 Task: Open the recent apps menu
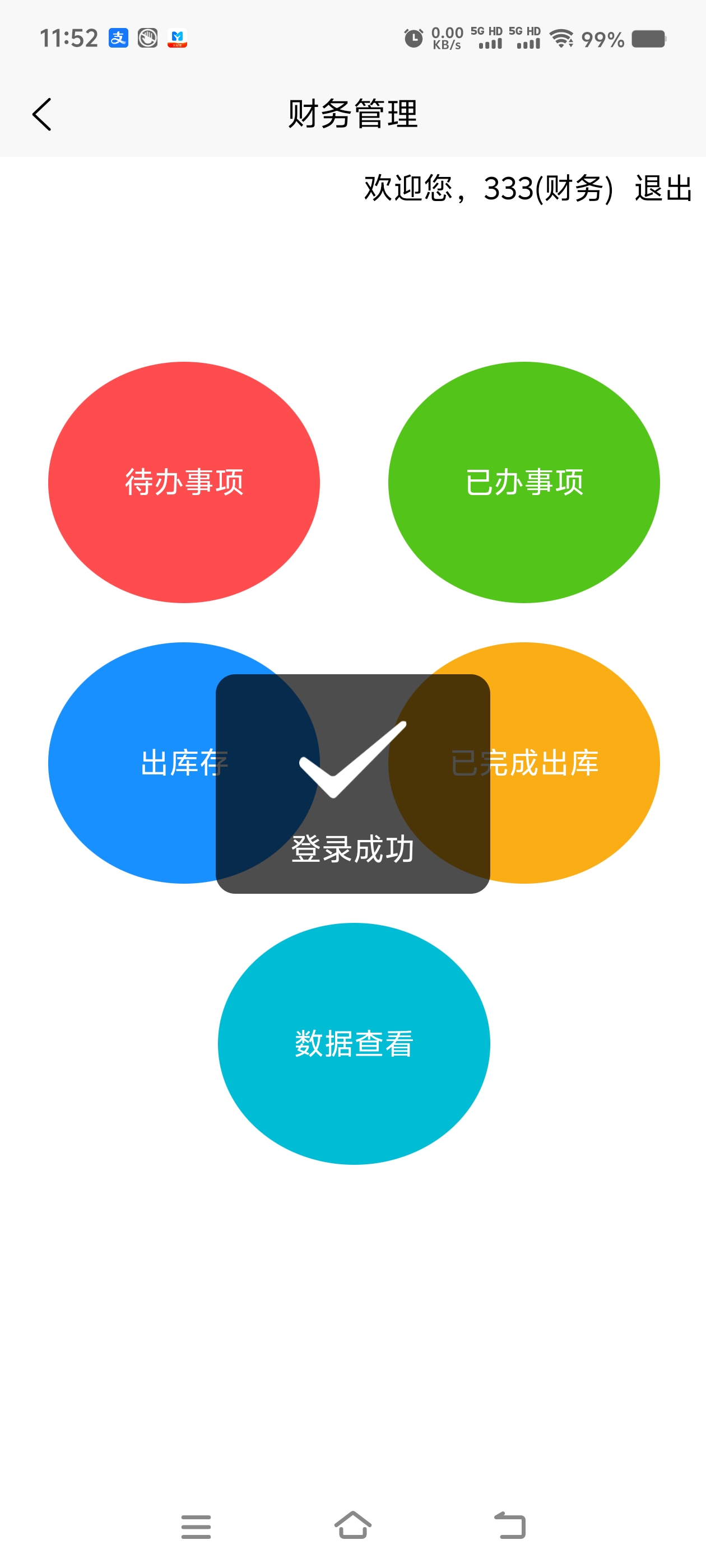(x=196, y=1527)
